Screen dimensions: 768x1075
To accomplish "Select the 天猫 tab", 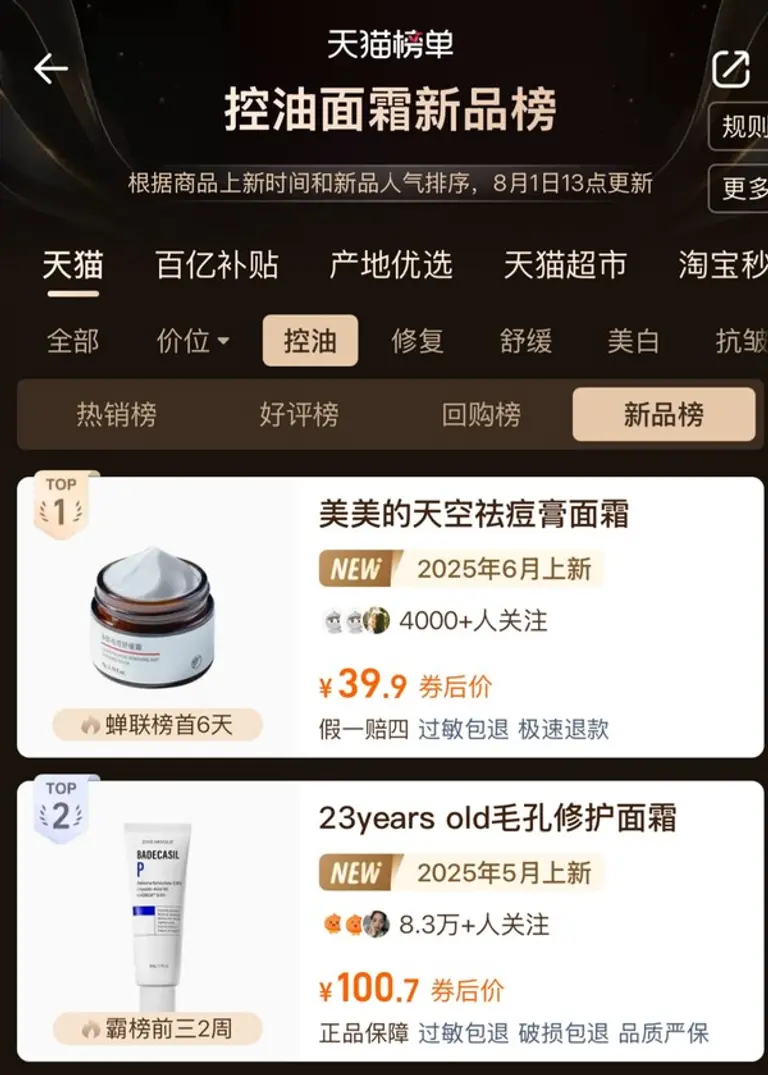I will 72,265.
